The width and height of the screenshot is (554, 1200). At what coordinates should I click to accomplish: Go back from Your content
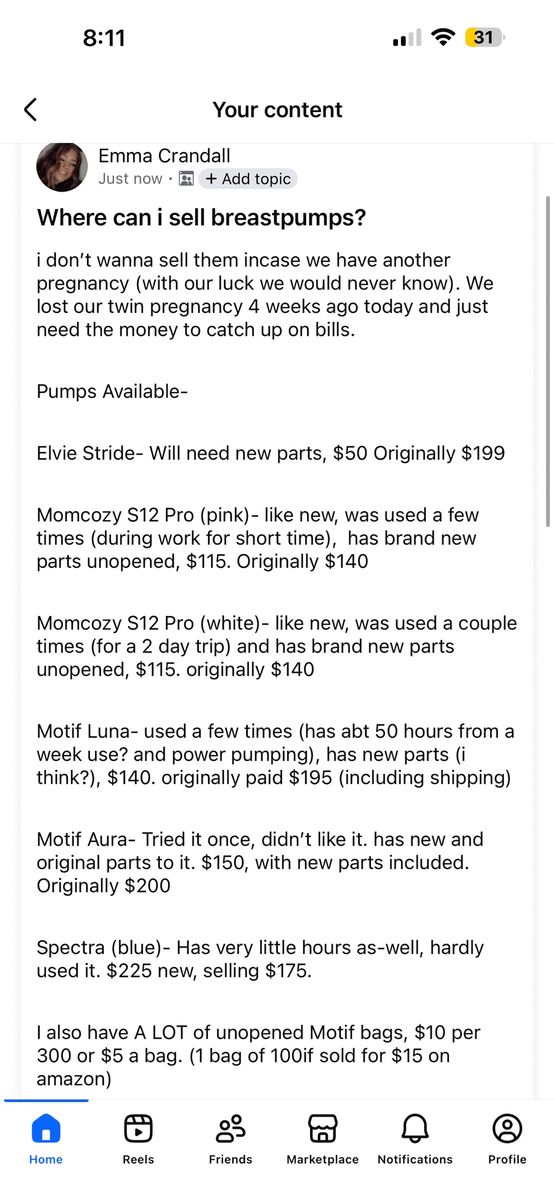30,109
